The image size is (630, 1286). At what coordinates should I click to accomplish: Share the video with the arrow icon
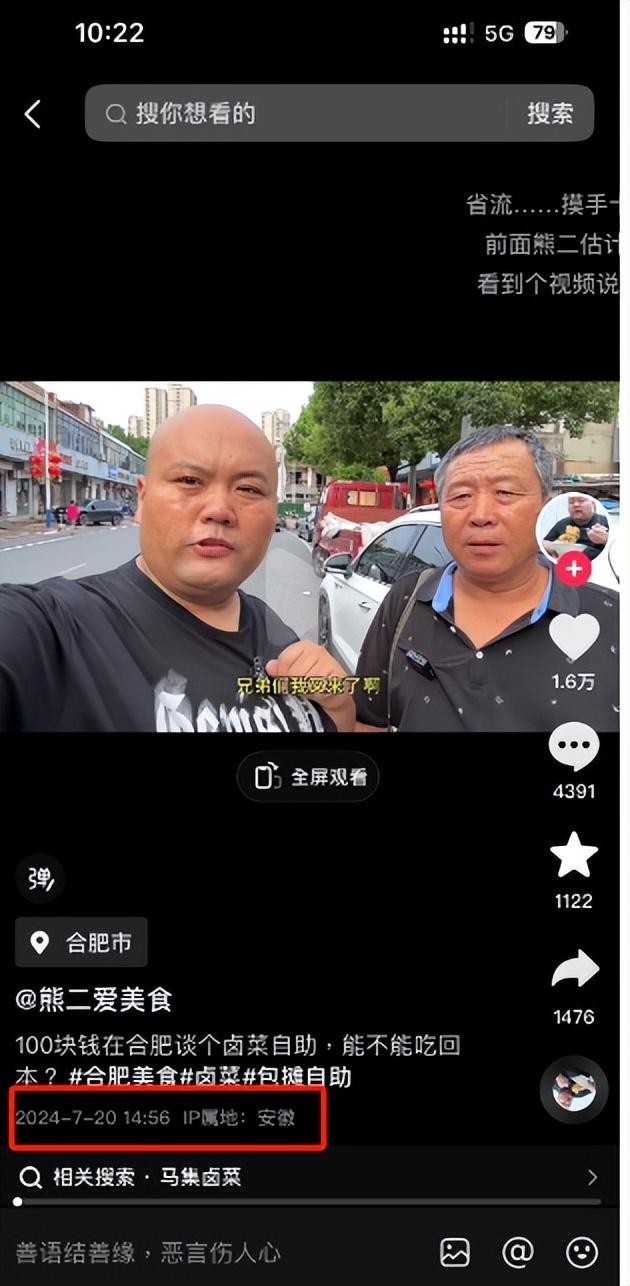pos(574,970)
